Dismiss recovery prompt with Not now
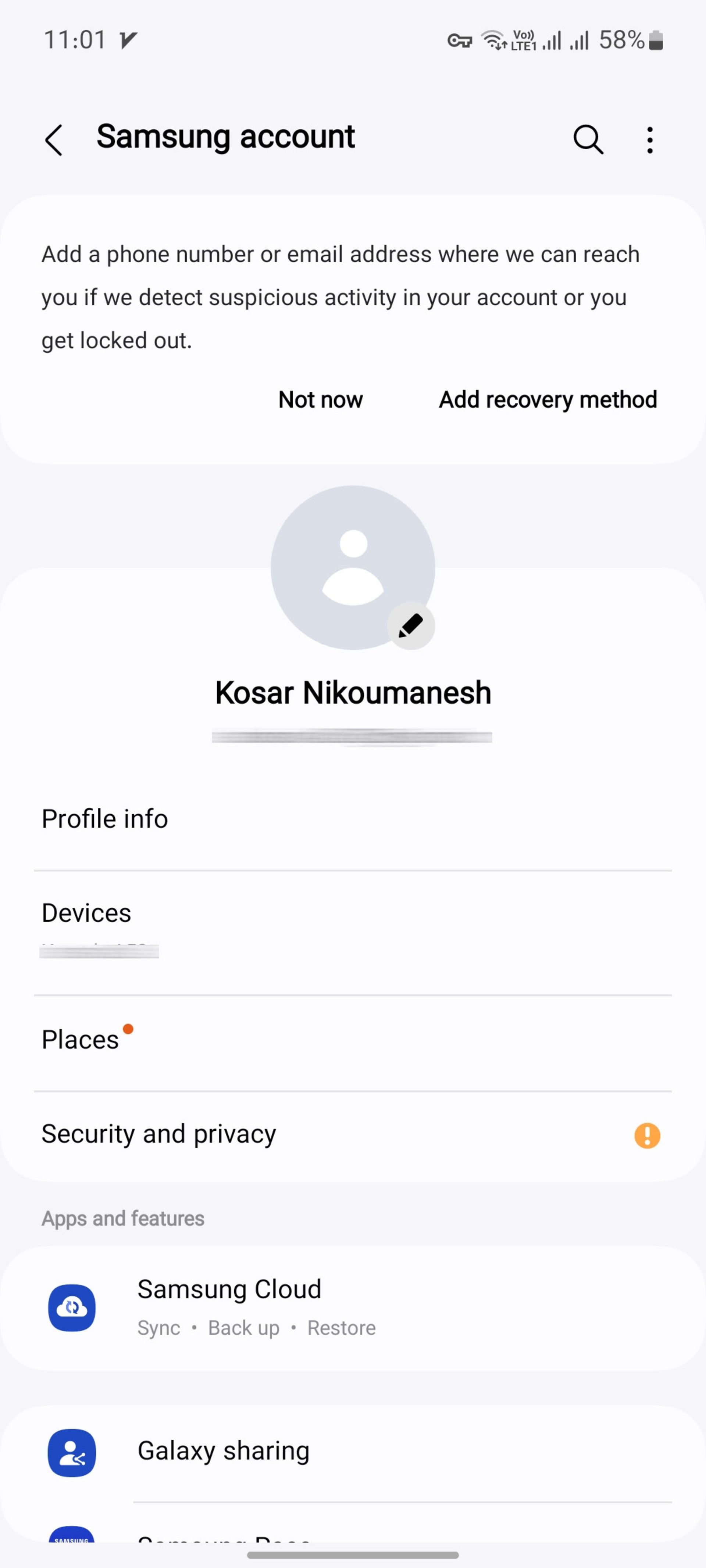Viewport: 706px width, 1568px height. pyautogui.click(x=320, y=400)
